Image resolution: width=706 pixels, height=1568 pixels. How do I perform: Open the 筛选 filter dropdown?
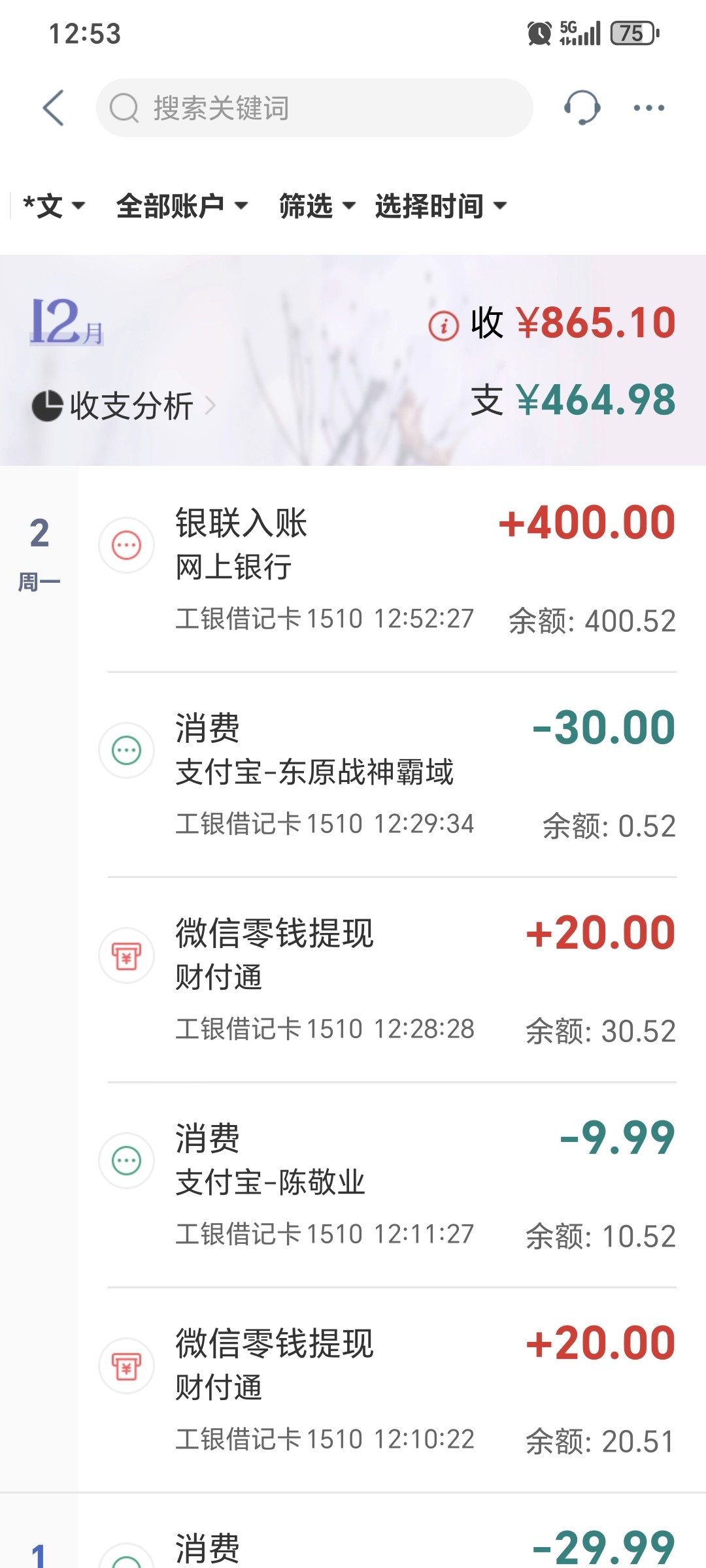pyautogui.click(x=317, y=206)
